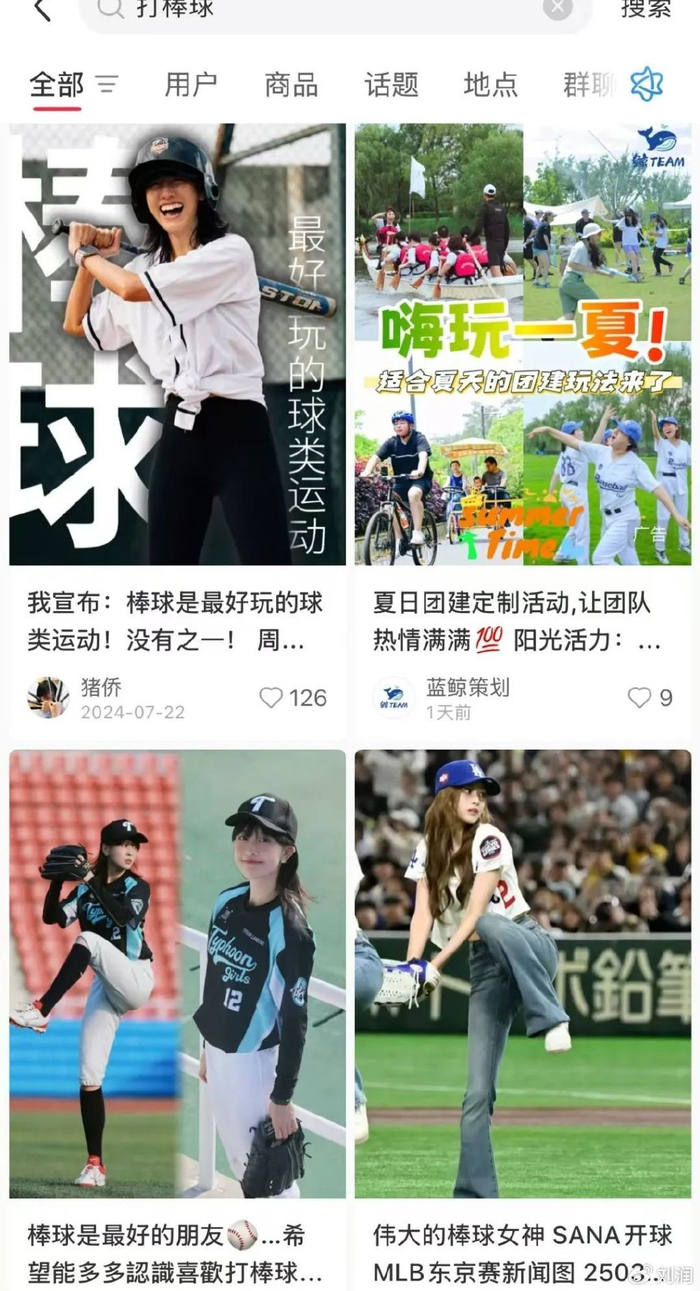Screen dimensions: 700x1291
Task: Open the 群聊 tab
Action: point(588,85)
